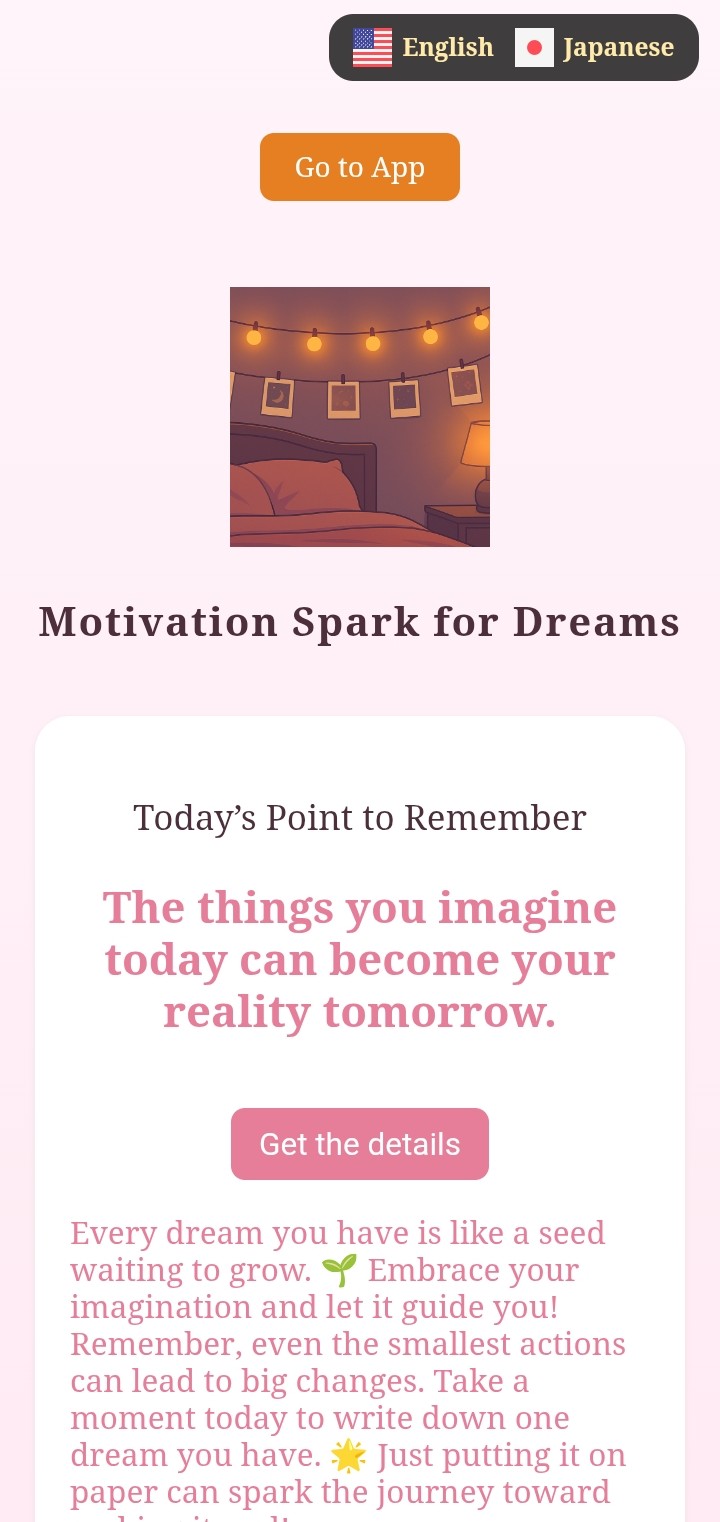The height and width of the screenshot is (1522, 720).
Task: Tap Get the details button
Action: pos(360,1144)
